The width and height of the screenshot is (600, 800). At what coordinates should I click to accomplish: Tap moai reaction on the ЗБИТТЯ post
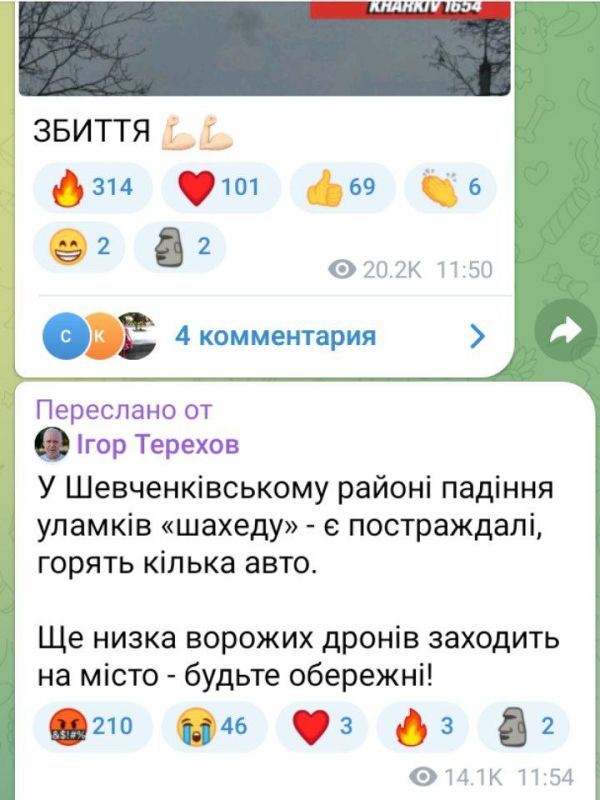[180, 247]
